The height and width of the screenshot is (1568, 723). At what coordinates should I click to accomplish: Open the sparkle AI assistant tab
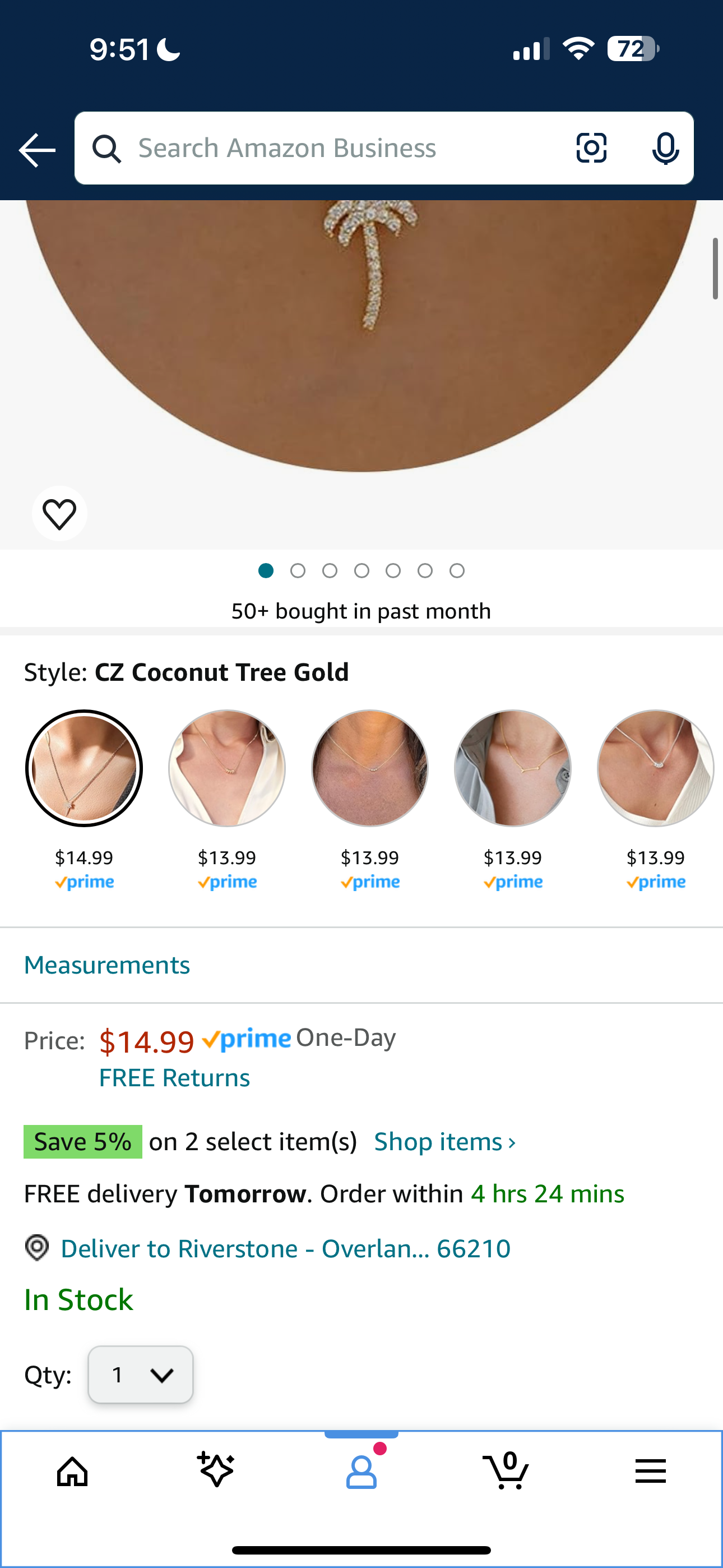216,1470
